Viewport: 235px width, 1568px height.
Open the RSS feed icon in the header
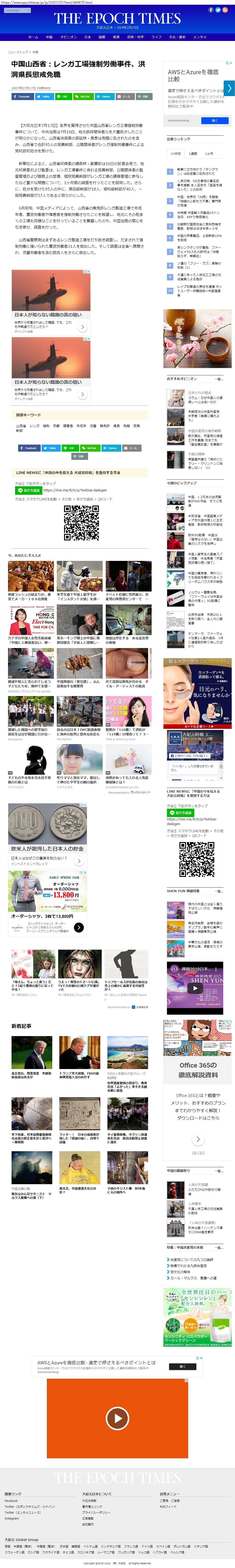(226, 10)
